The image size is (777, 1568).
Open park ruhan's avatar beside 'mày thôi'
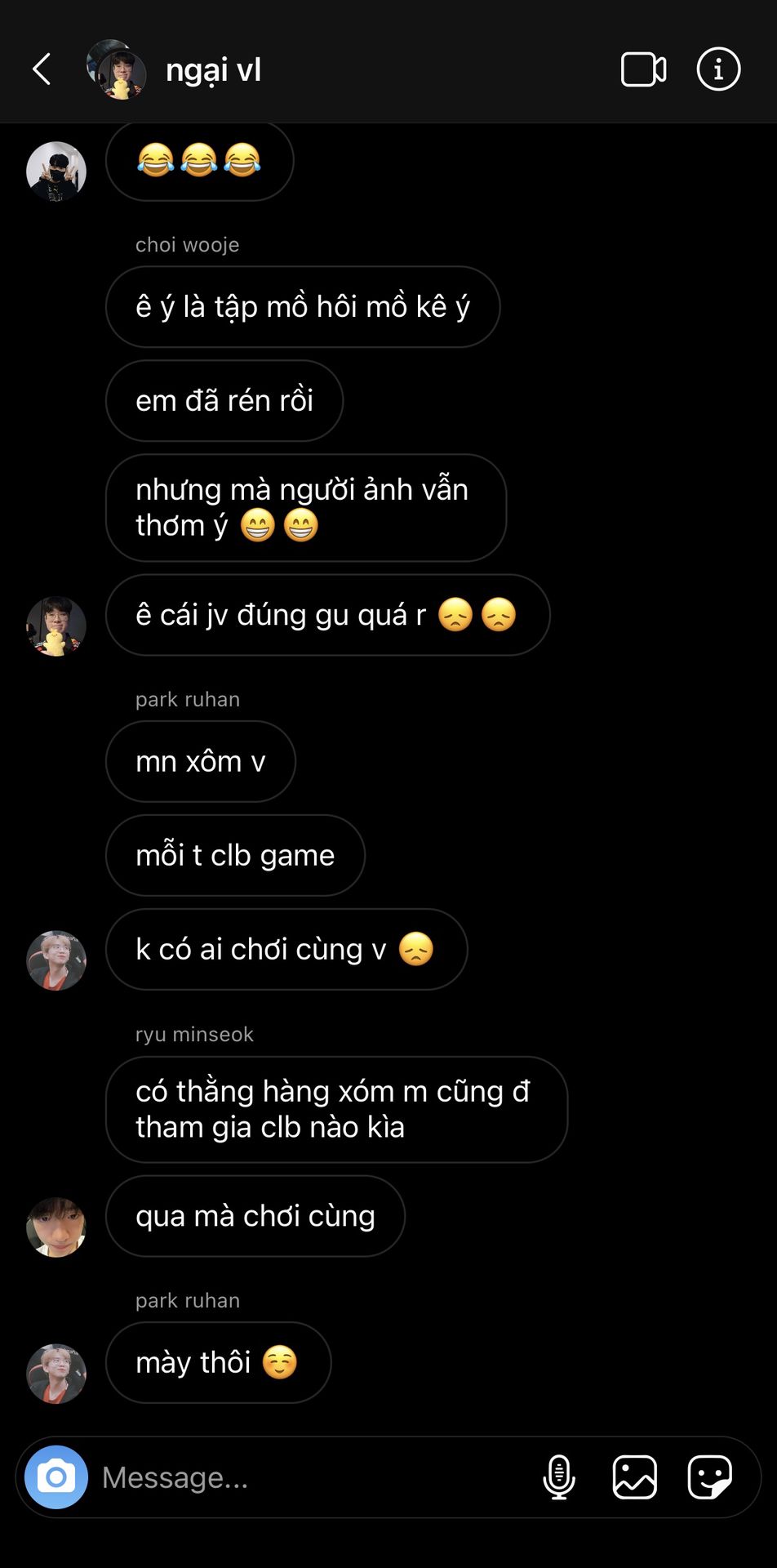(56, 1374)
